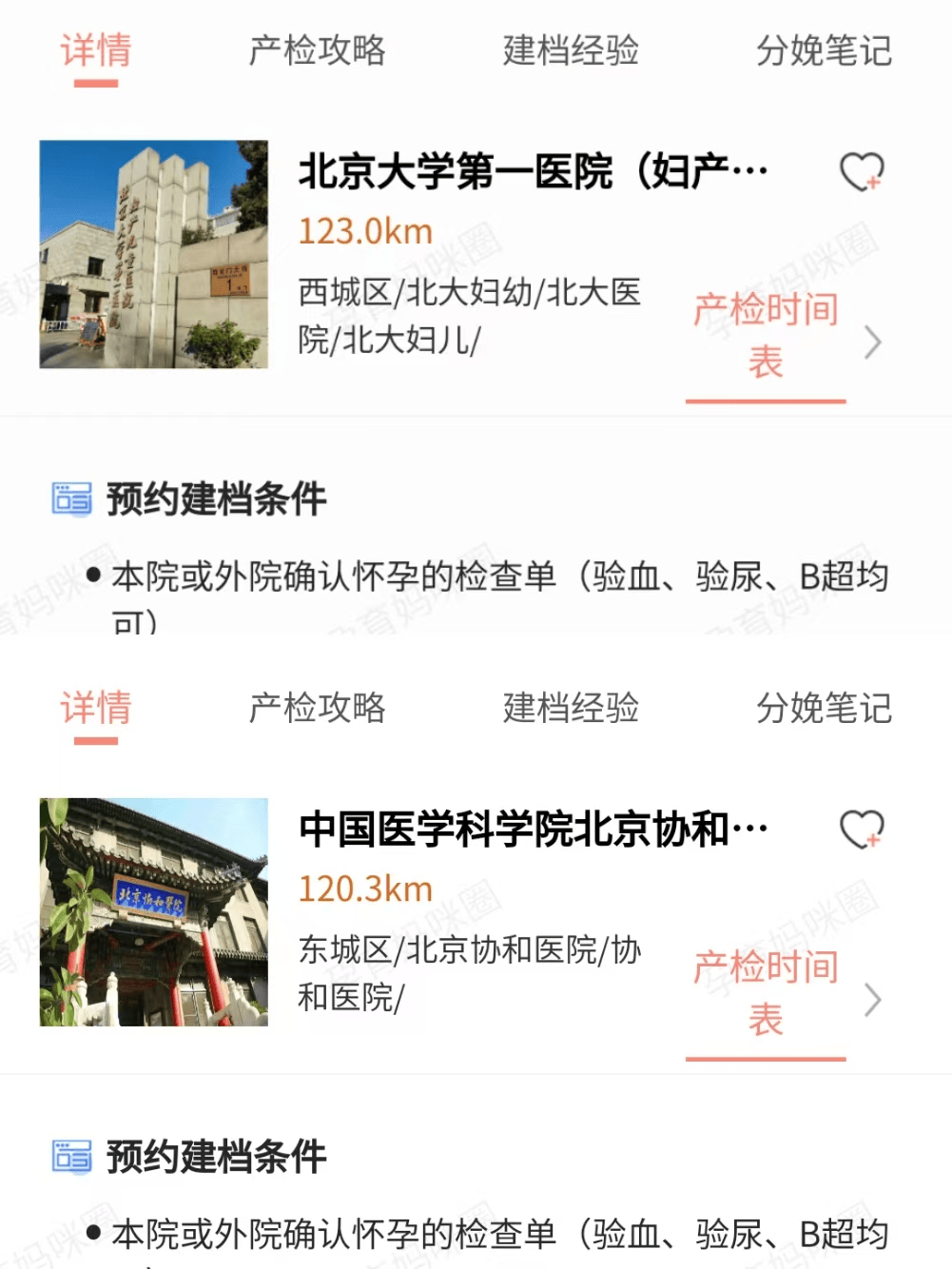
Task: Switch to the 产检攻略 tab
Action: [319, 52]
